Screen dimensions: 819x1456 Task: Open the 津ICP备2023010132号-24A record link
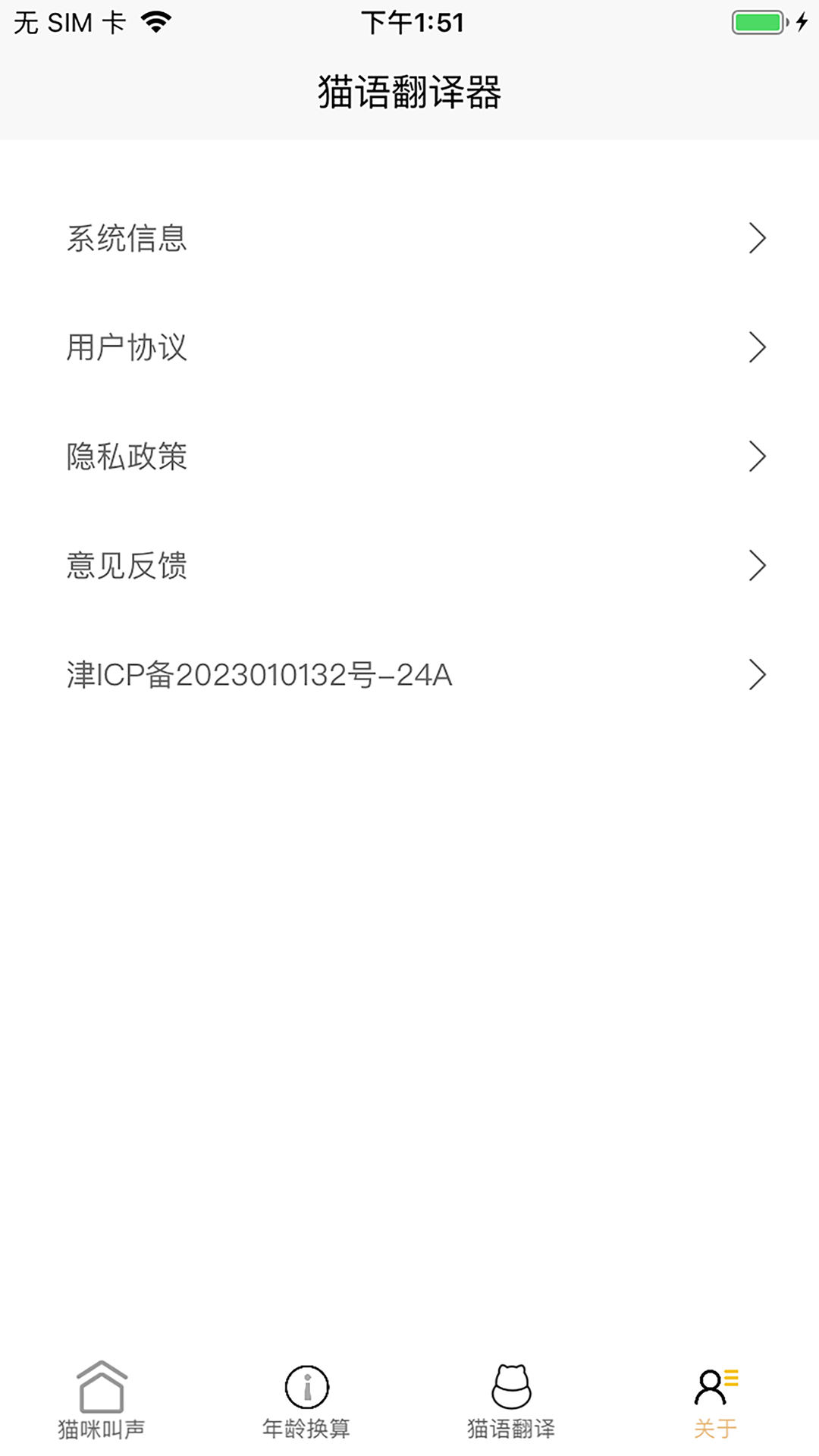258,675
